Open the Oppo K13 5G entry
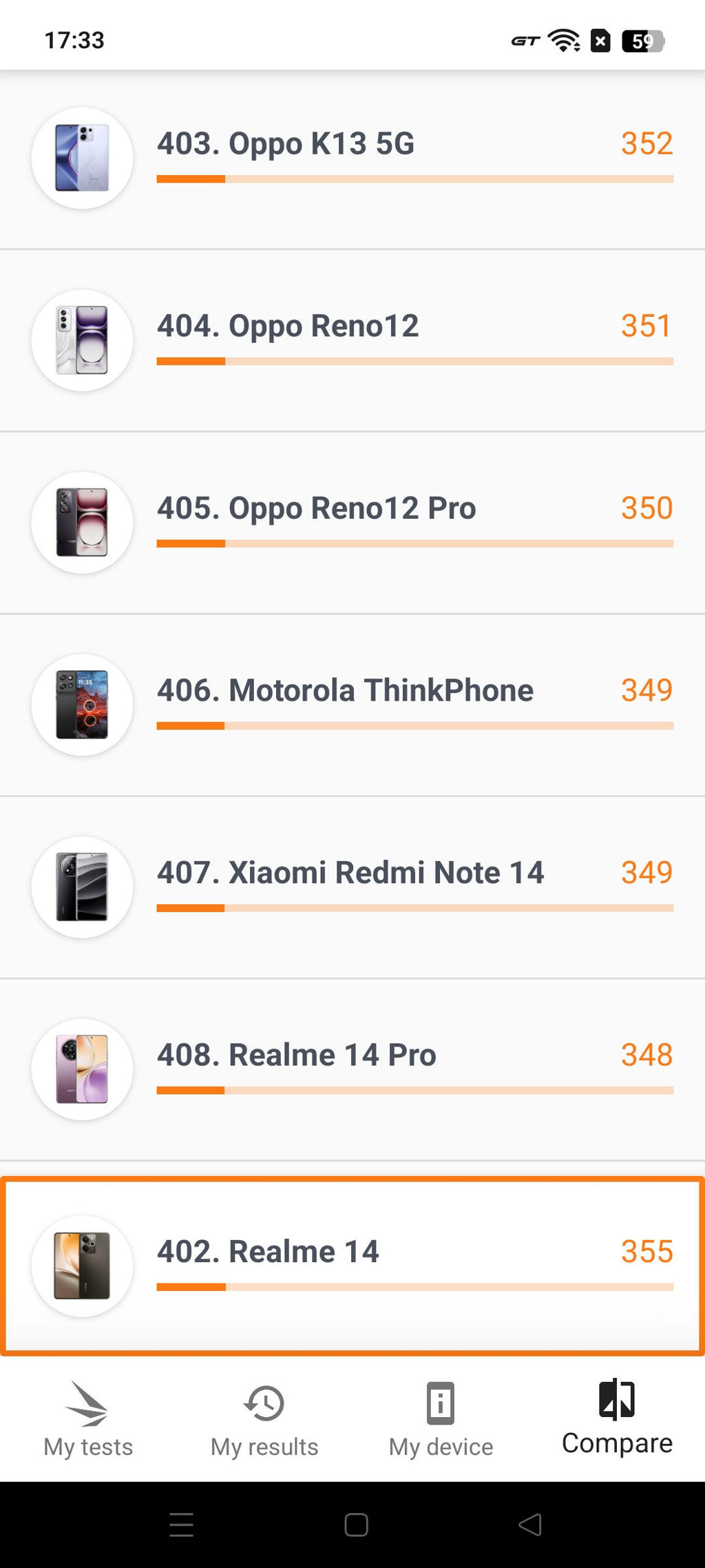 point(352,158)
